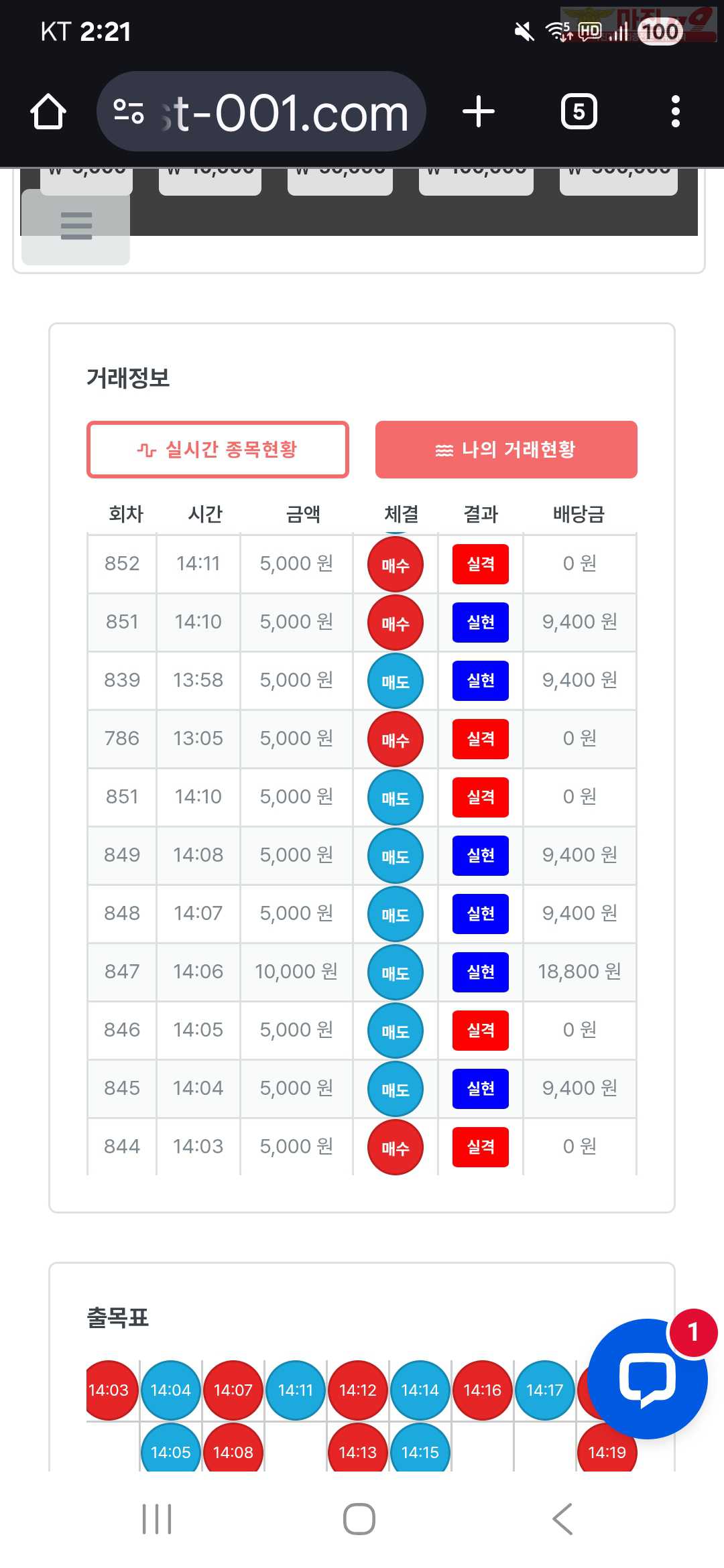Open the tab switcher showing 5 tabs
The image size is (724, 1568).
click(579, 112)
